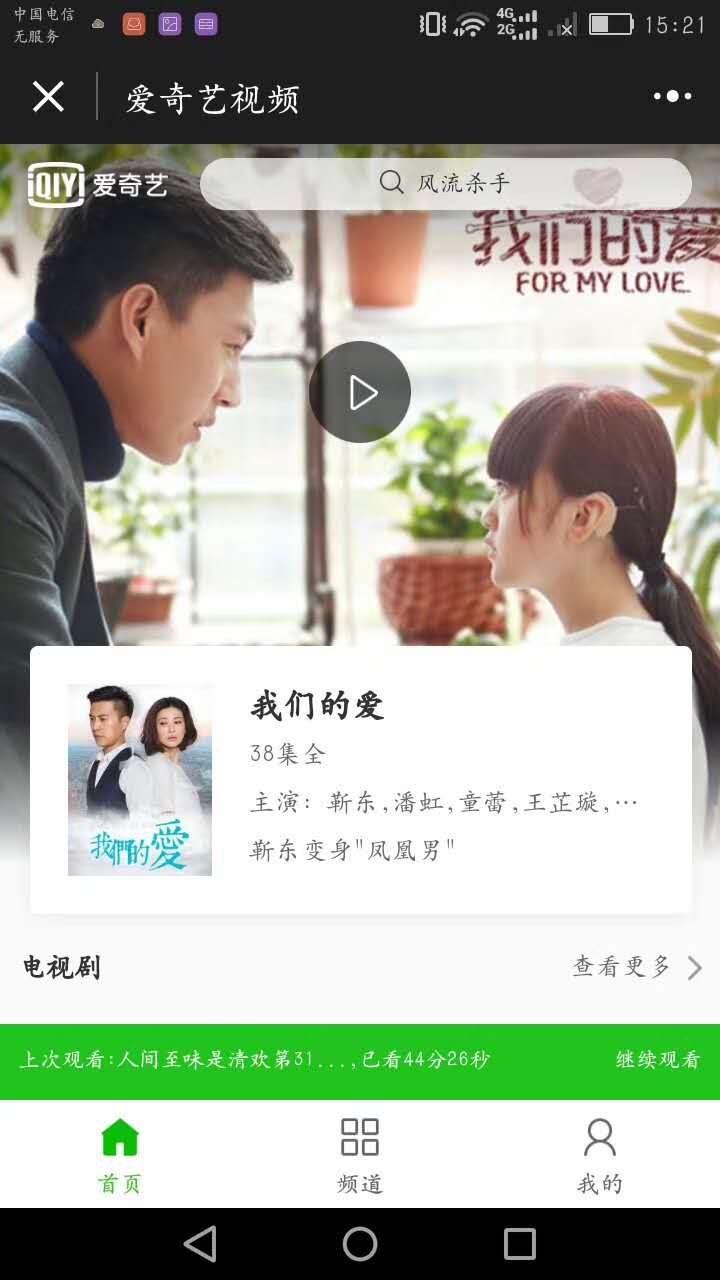Close the 爱奇艺视频 mini program
Screen dimensions: 720x1280
[48, 97]
